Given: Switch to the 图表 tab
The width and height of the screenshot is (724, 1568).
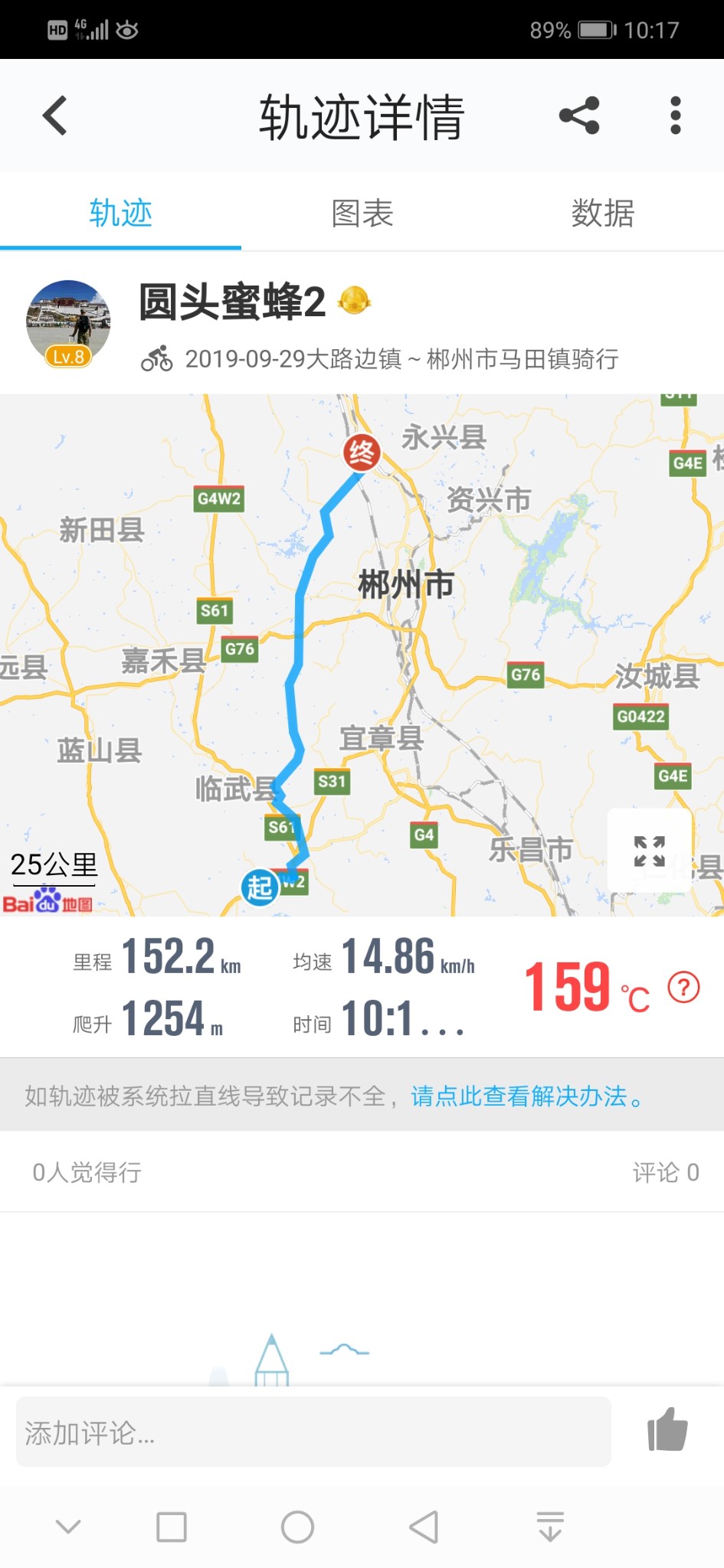Looking at the screenshot, I should (x=362, y=213).
